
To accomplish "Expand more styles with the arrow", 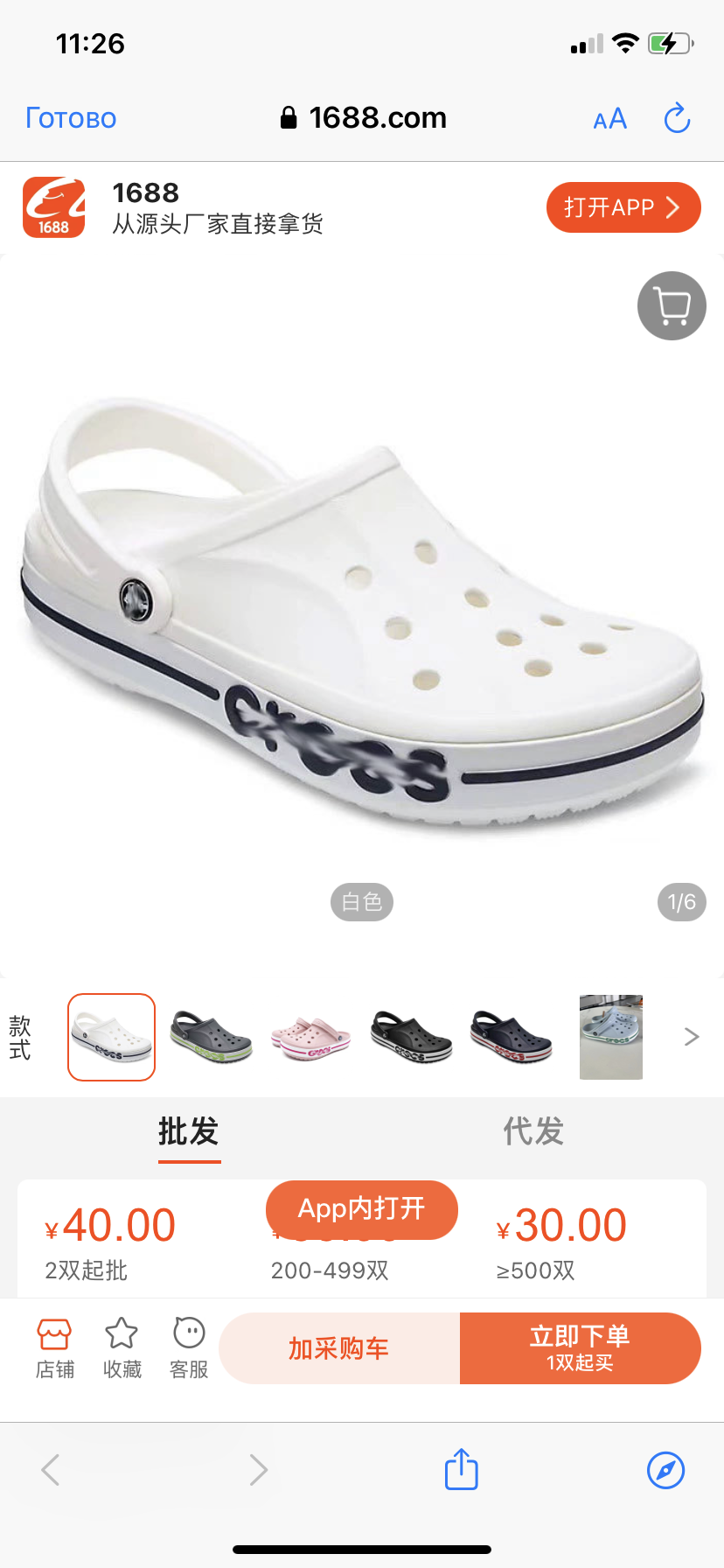I will click(x=691, y=1037).
